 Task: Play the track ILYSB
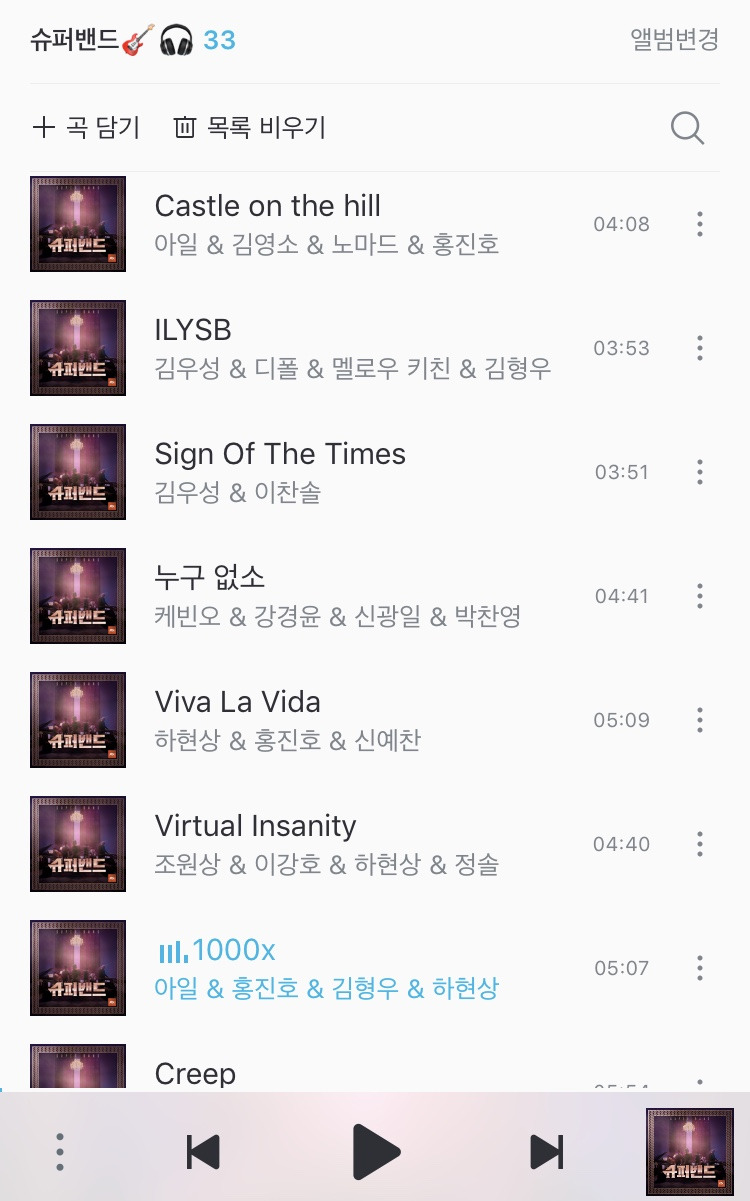click(x=194, y=331)
